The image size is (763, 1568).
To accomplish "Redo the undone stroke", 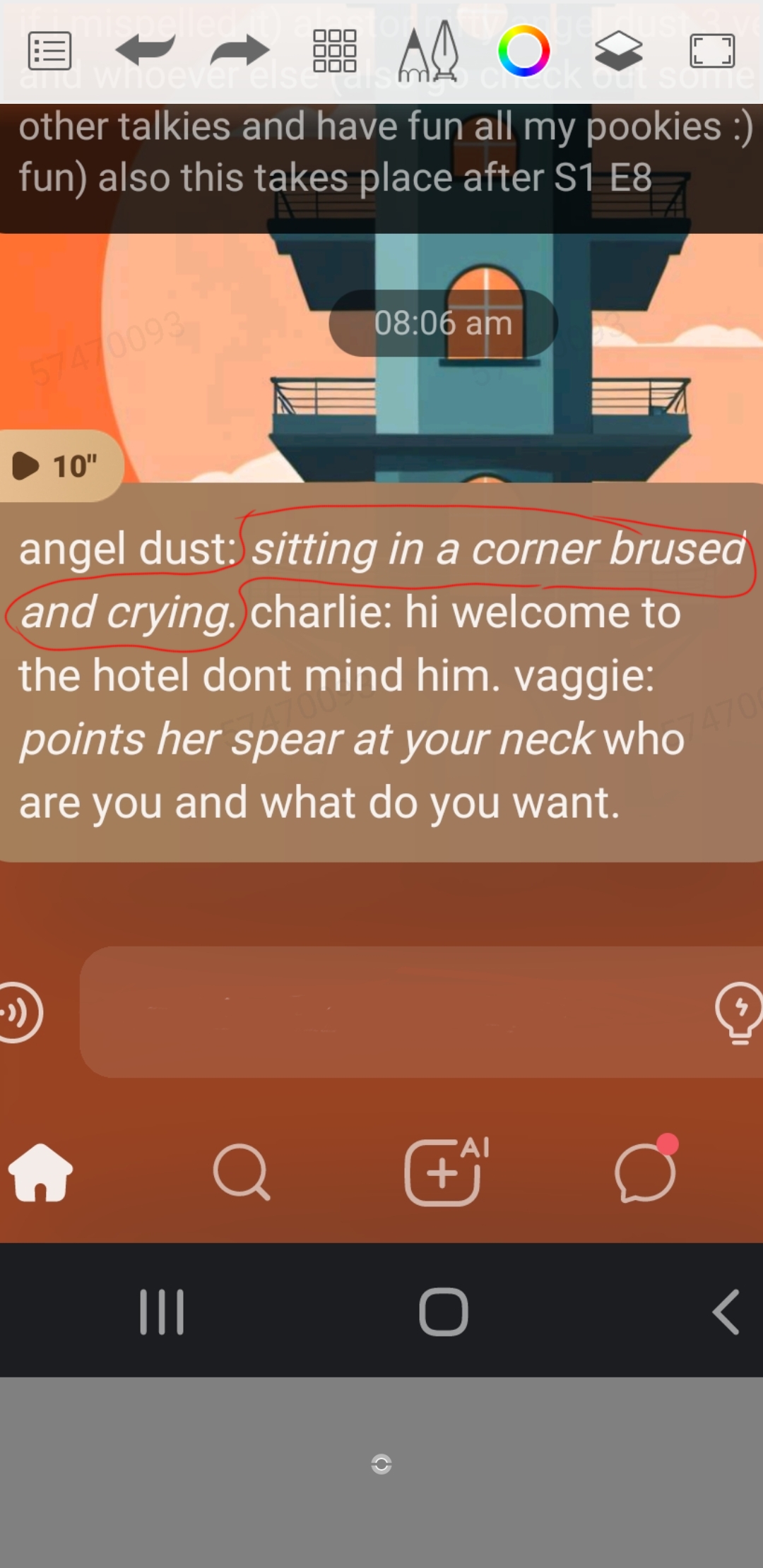I will pos(240,51).
